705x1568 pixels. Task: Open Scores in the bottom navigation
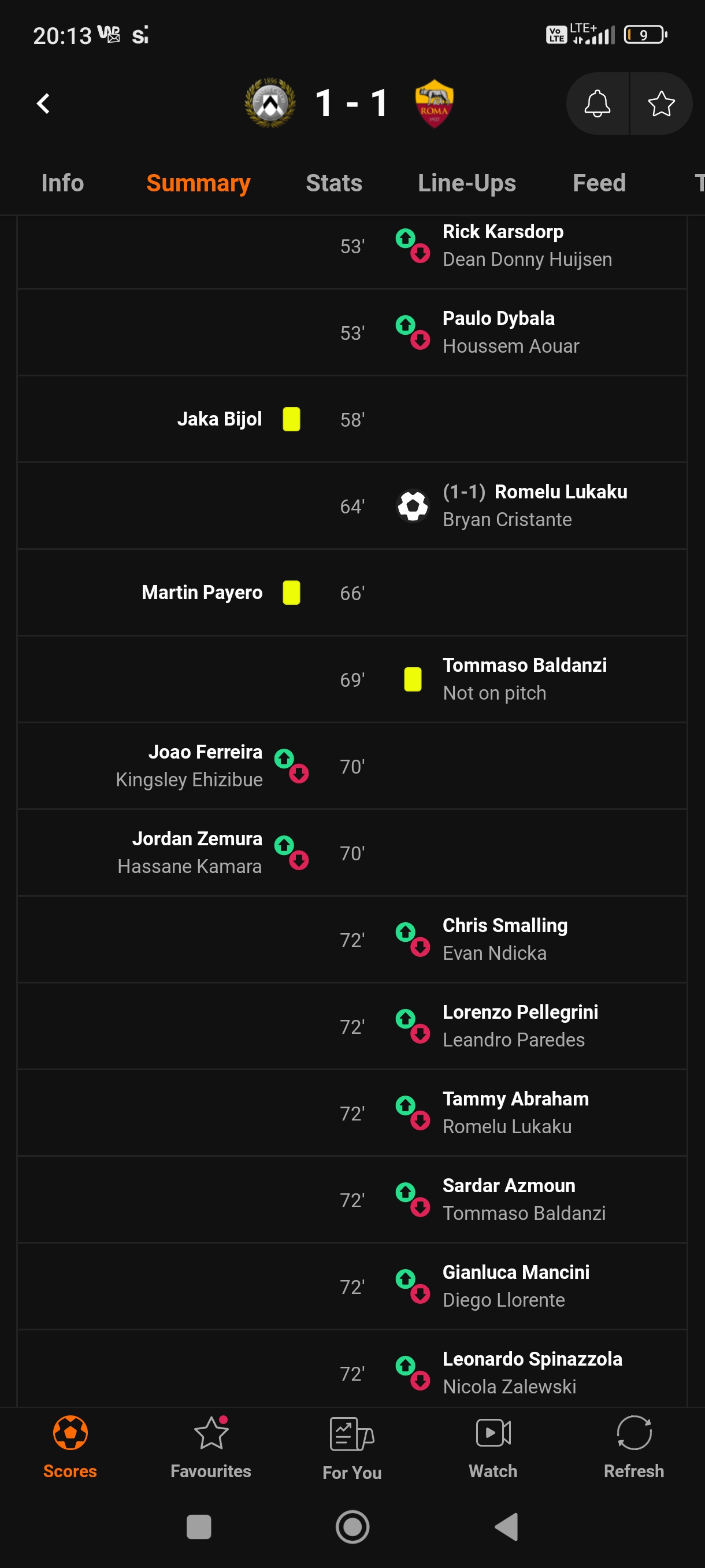pyautogui.click(x=70, y=1448)
